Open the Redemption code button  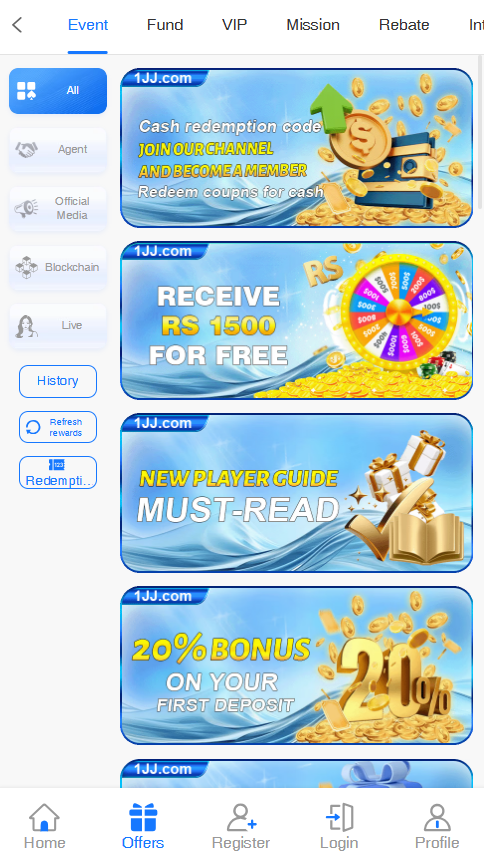click(58, 473)
